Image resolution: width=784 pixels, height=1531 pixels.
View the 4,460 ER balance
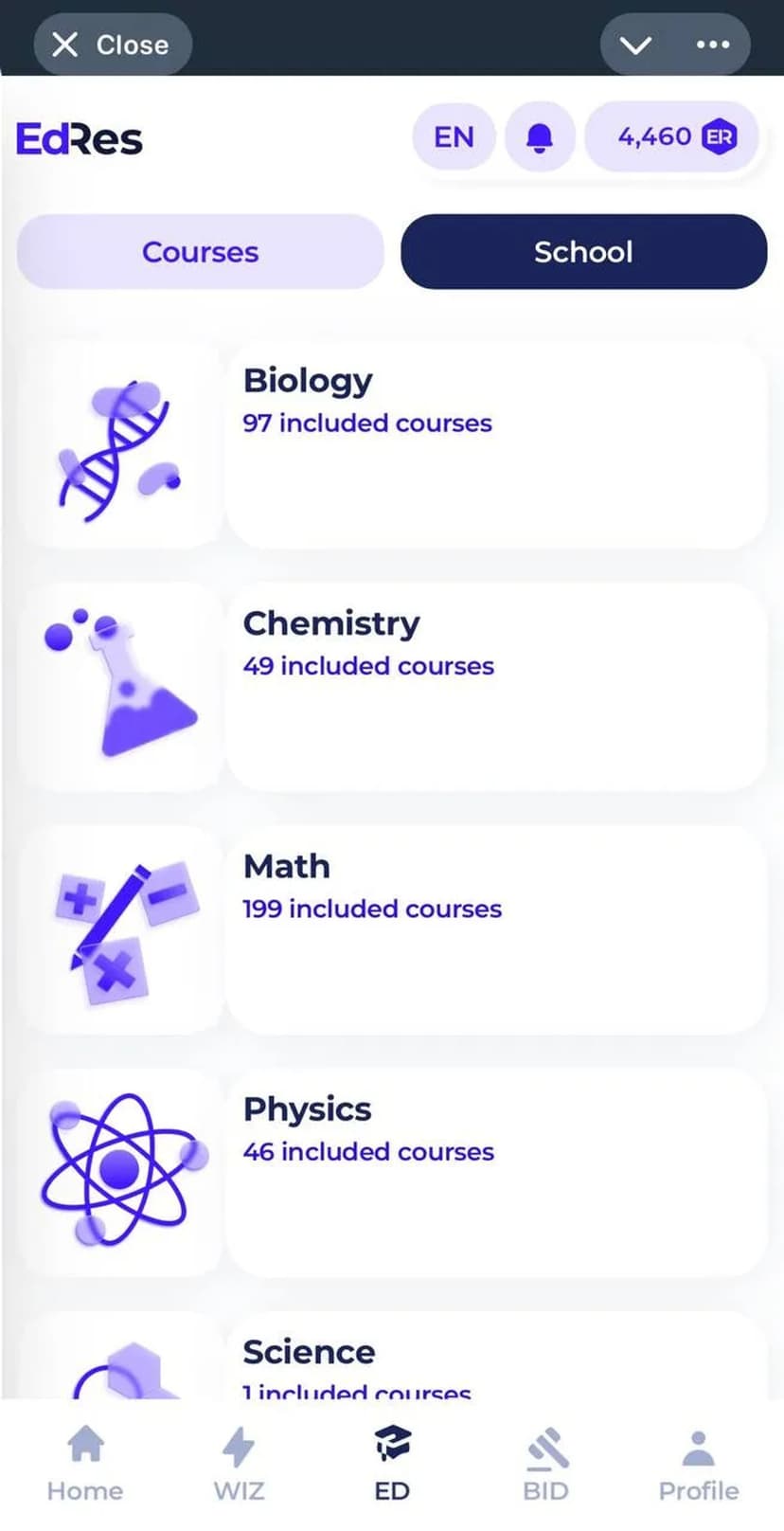click(674, 137)
